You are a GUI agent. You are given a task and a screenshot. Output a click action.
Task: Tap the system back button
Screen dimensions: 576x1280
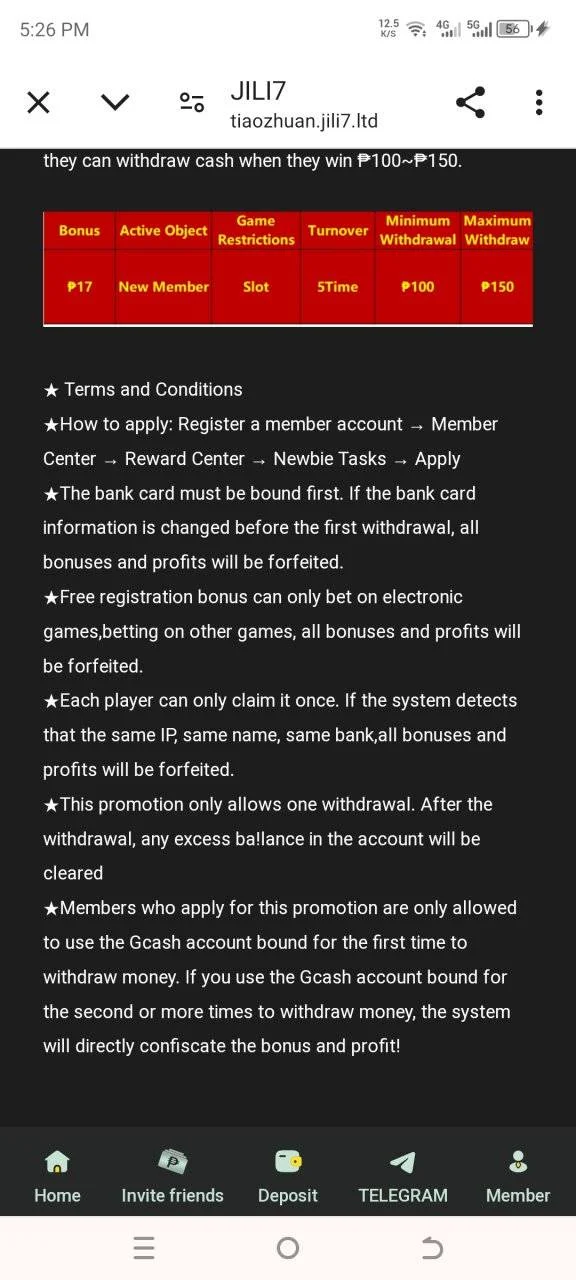click(432, 1248)
